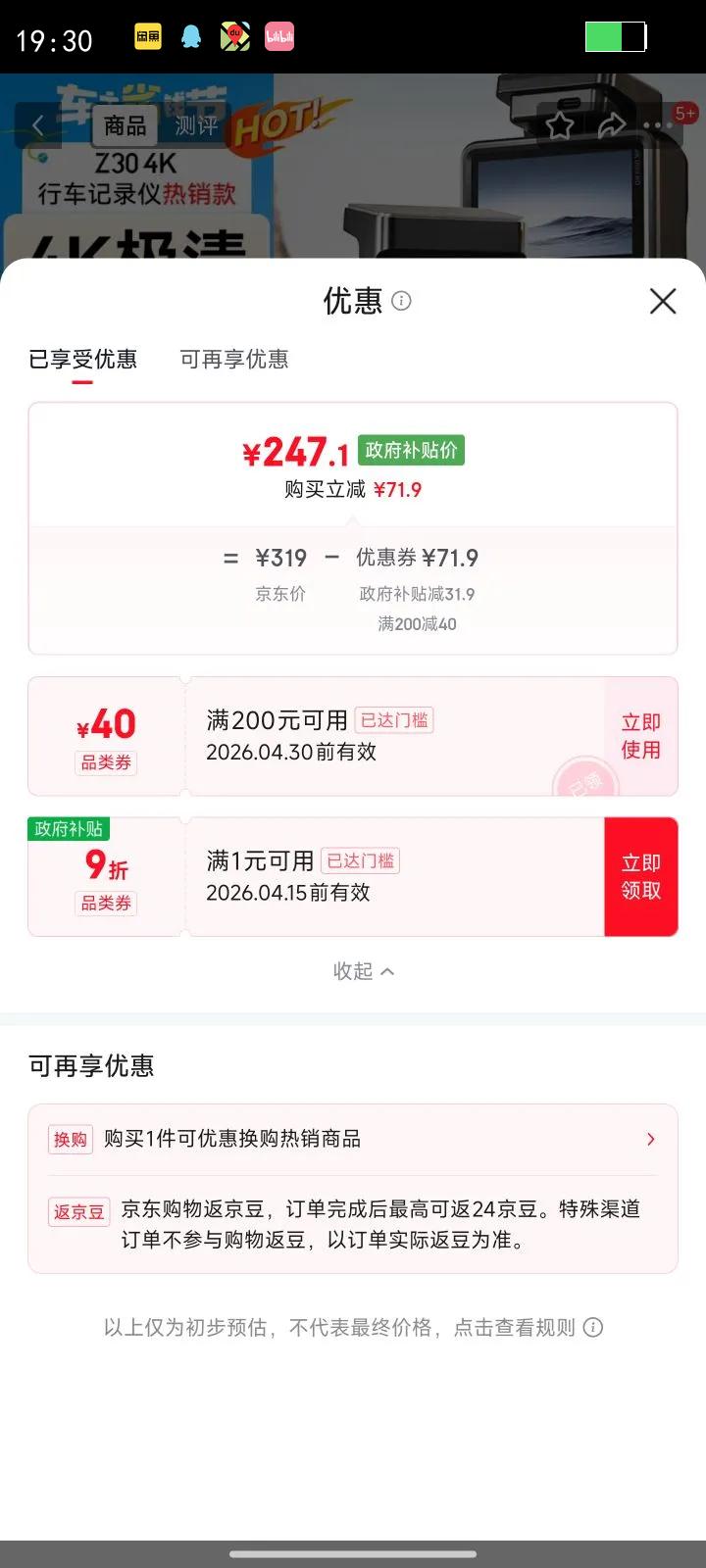Switch to the 可再享优惠 tab
This screenshot has height=1568, width=706.
click(x=233, y=360)
